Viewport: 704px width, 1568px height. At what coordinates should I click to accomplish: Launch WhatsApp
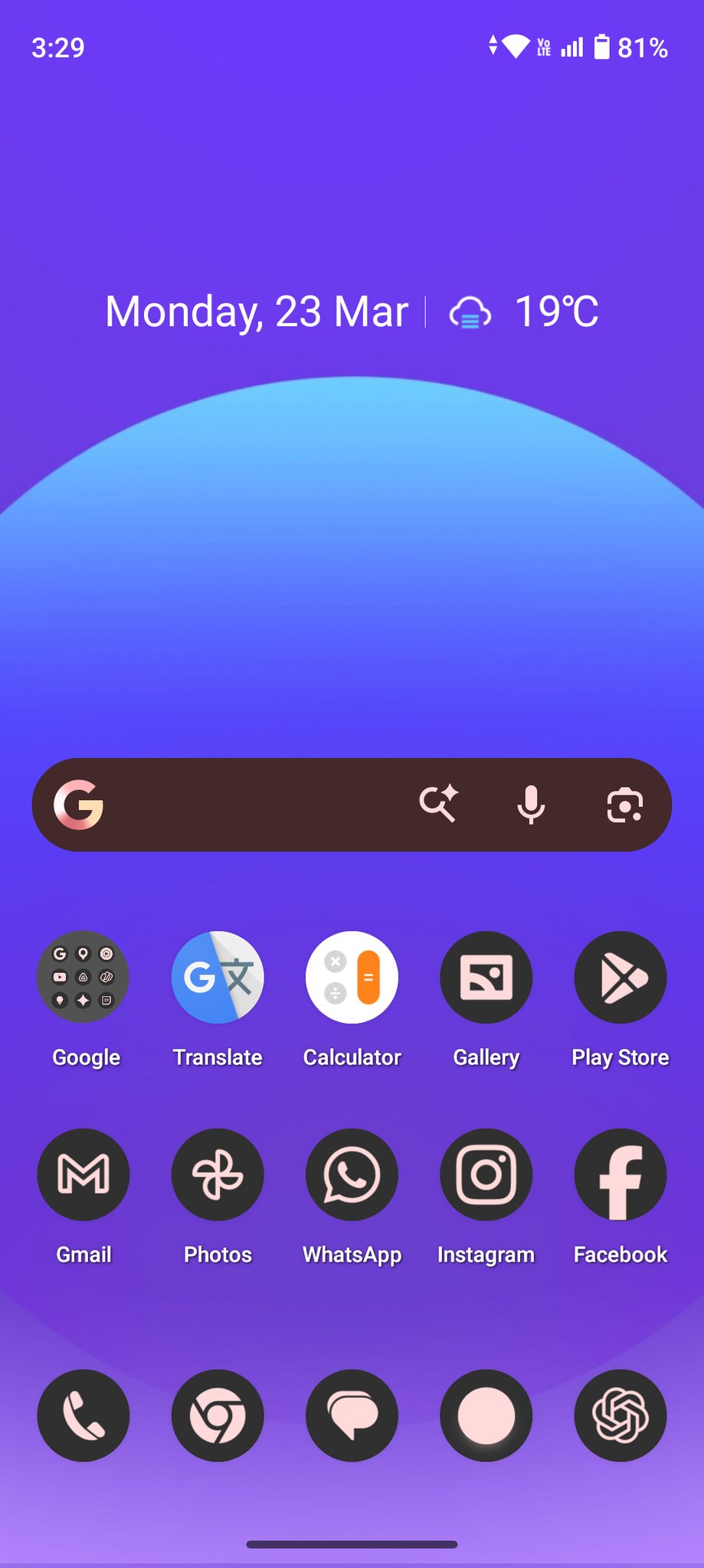coord(352,1174)
